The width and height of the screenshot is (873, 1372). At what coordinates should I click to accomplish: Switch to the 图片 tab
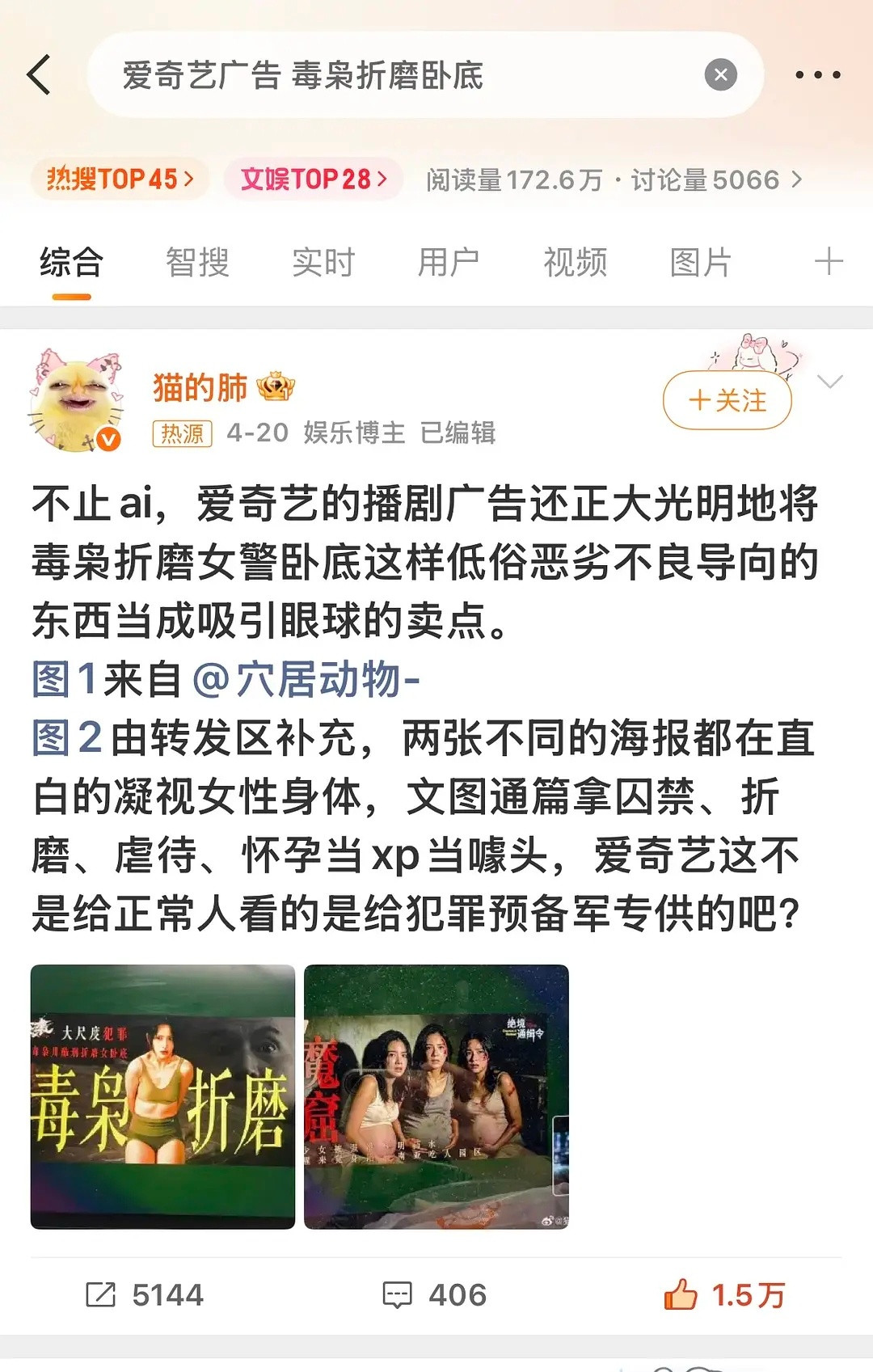point(700,261)
